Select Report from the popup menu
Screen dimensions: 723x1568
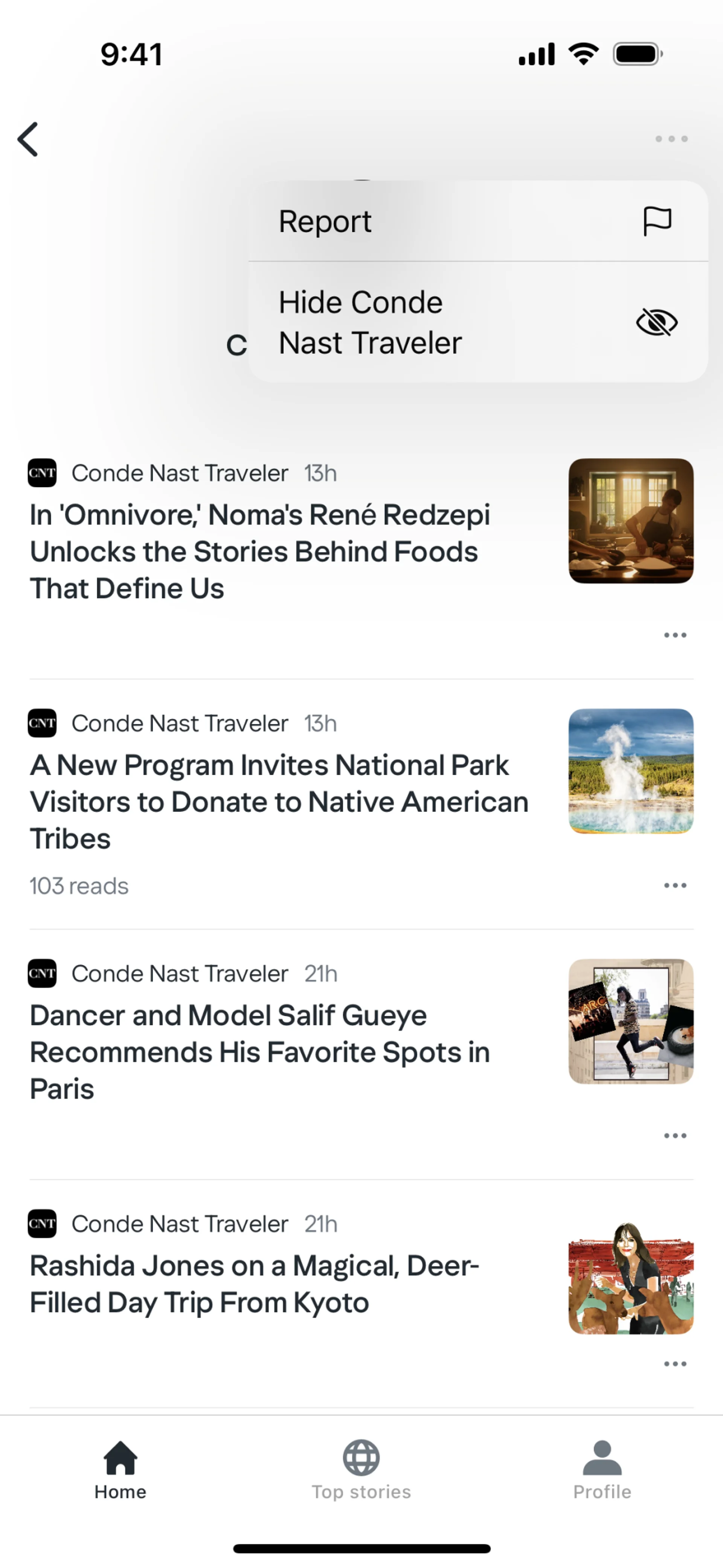(x=477, y=221)
